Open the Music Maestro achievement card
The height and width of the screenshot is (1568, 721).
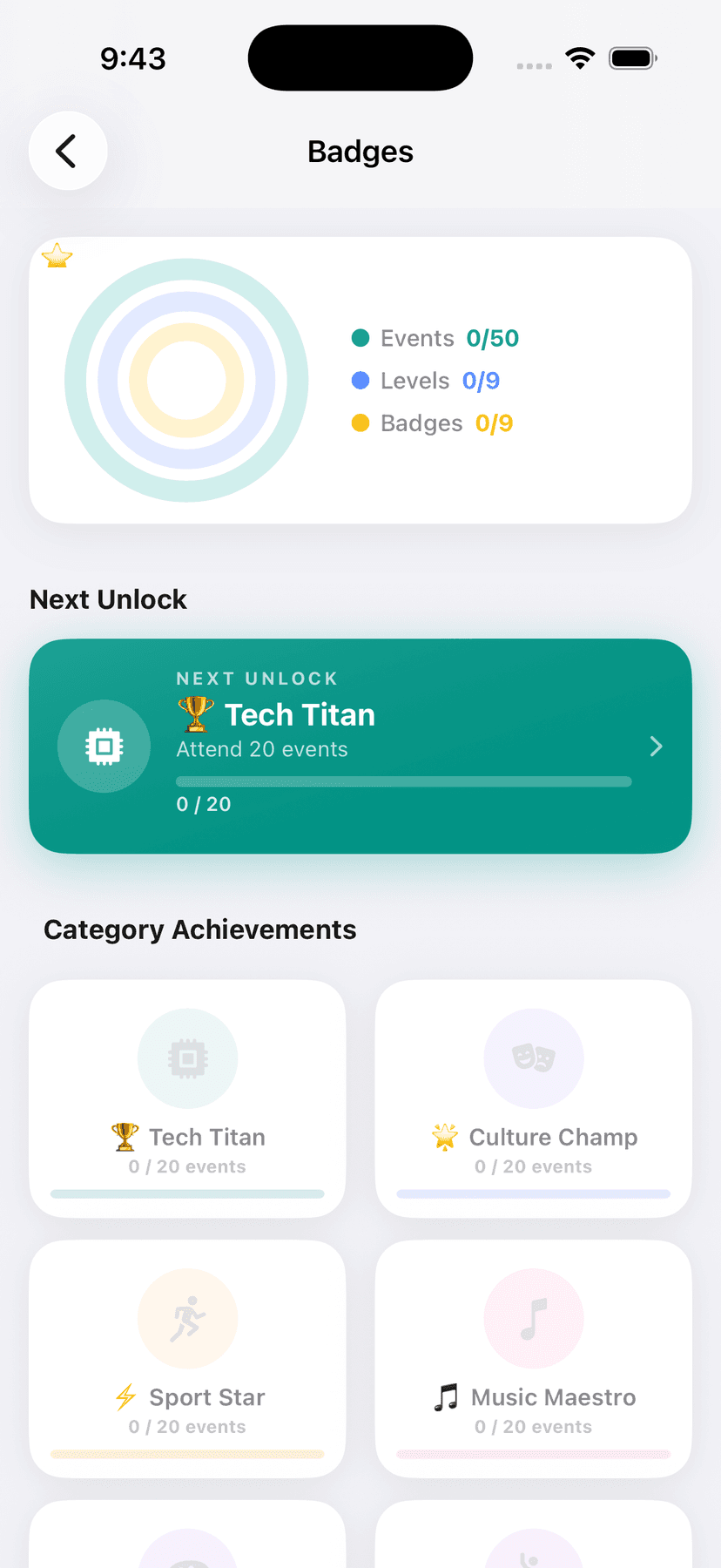pyautogui.click(x=533, y=1358)
